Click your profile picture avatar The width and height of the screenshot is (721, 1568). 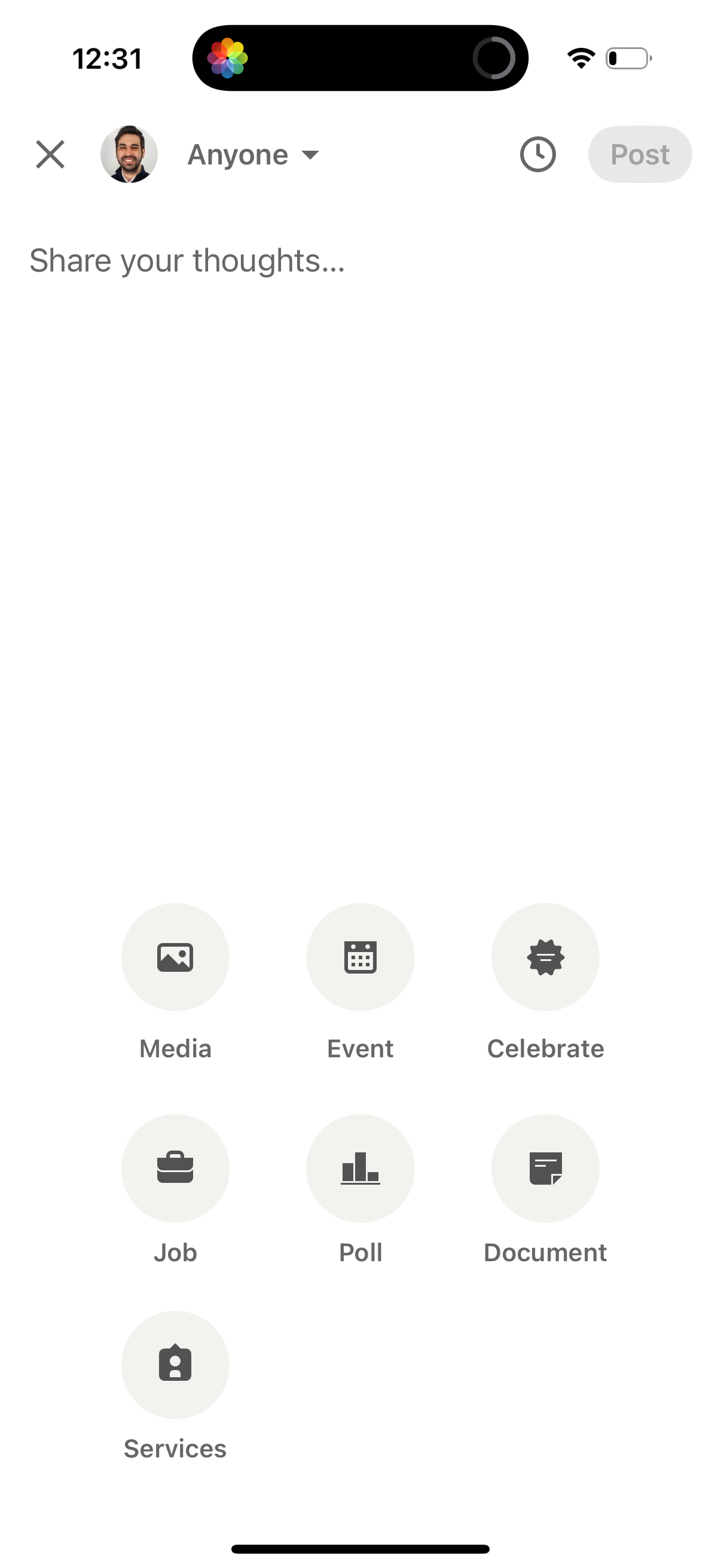130,154
